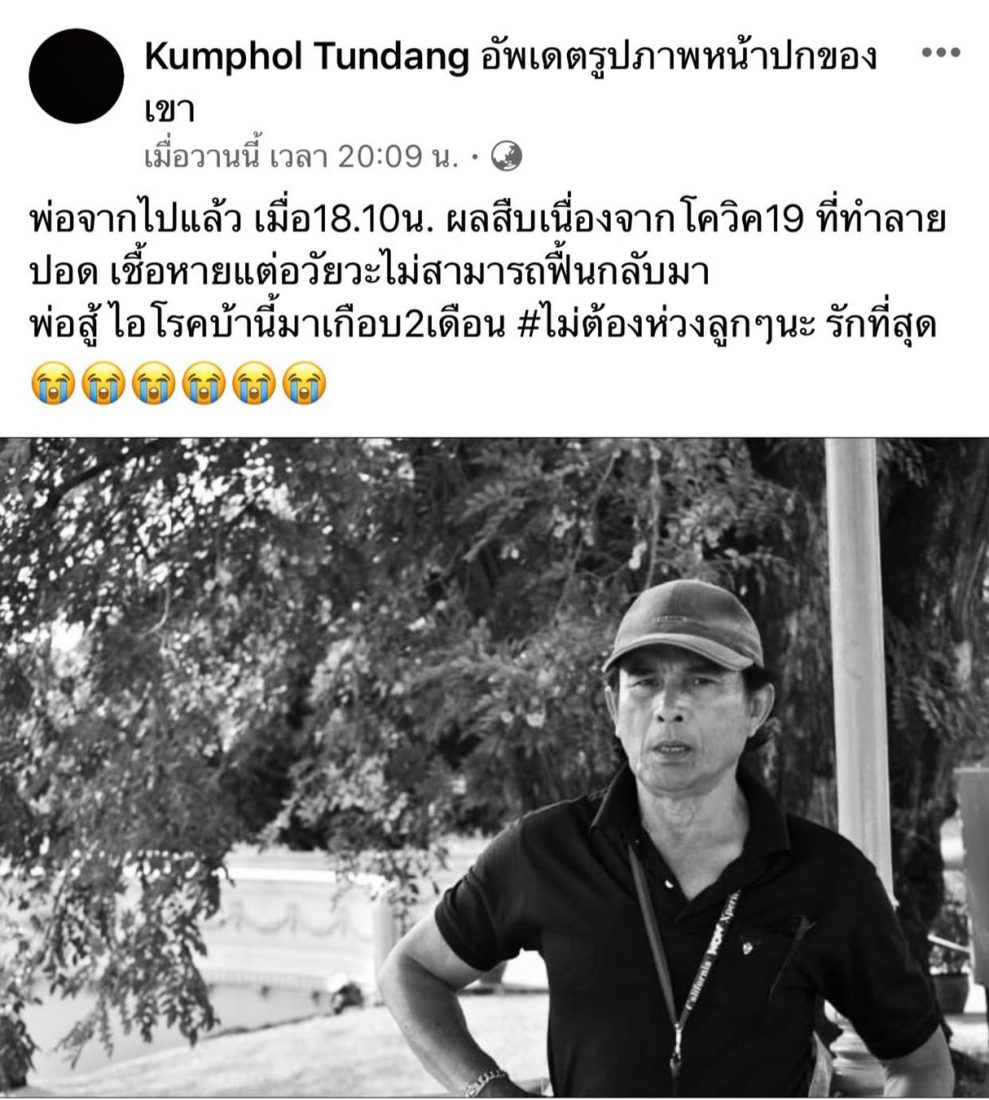Open the post timestamp เมื่อวานนี้ เวลา 20:09 น.
This screenshot has height=1100, width=989.
click(302, 156)
